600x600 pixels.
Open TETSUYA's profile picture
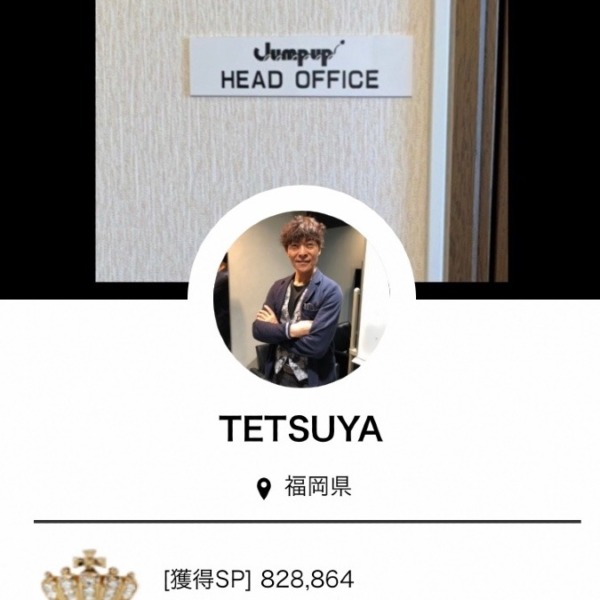[x=300, y=299]
